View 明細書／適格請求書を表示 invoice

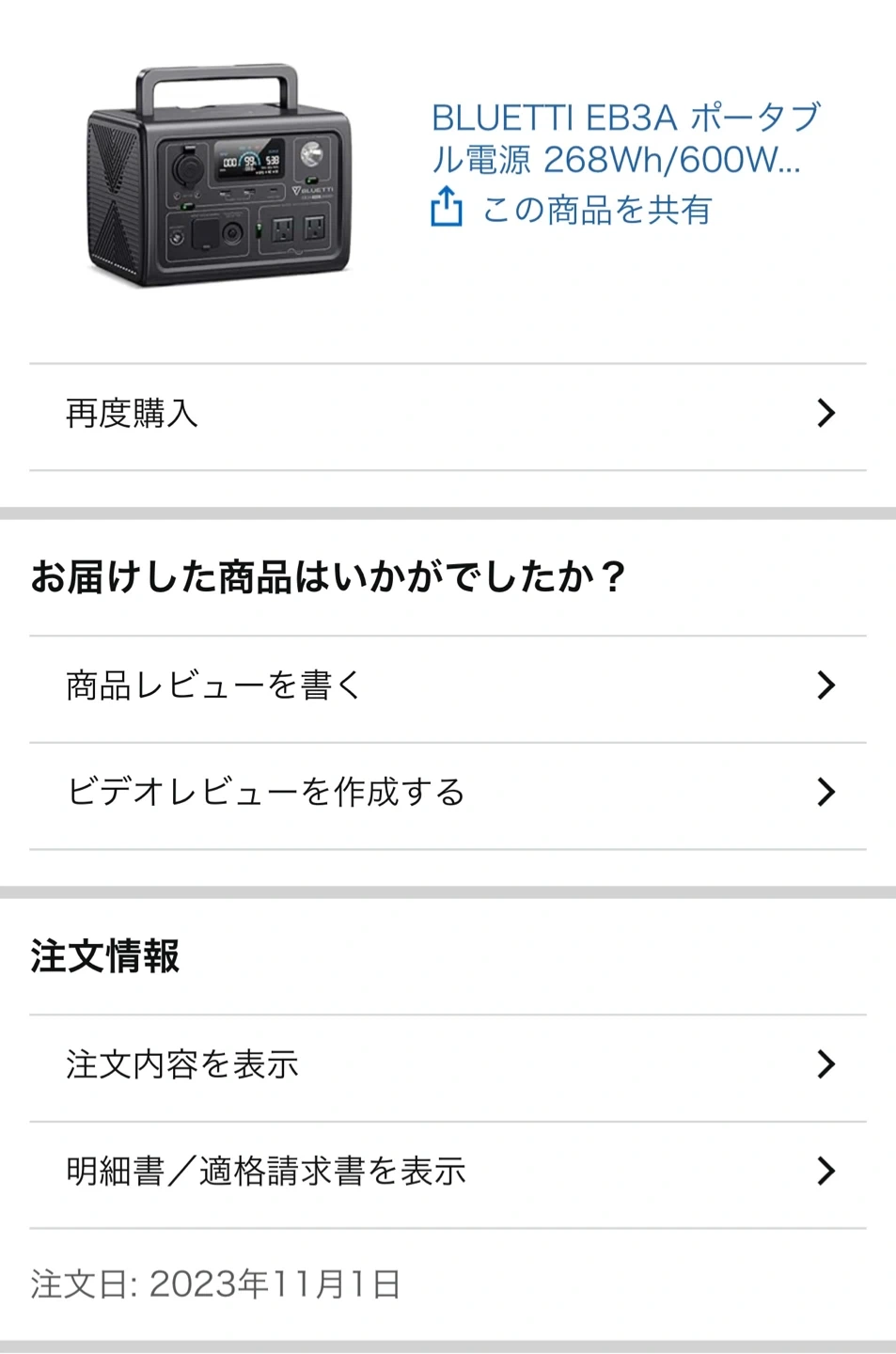[x=448, y=1172]
